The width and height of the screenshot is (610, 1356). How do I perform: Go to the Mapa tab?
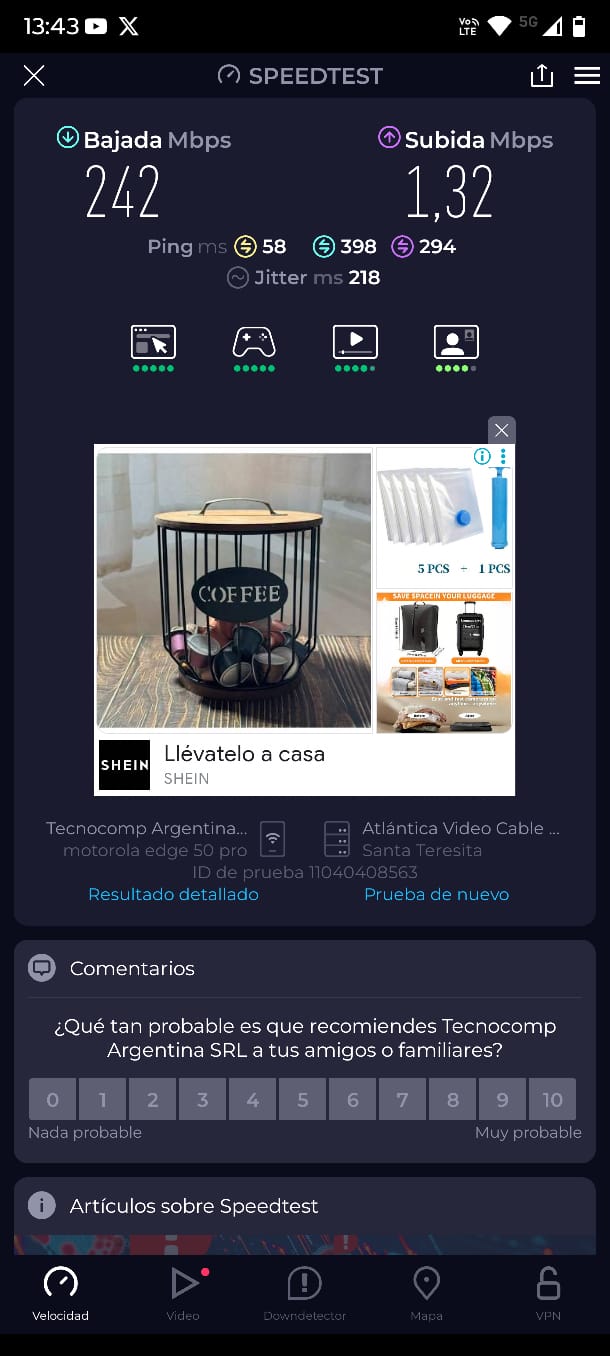pos(426,1294)
